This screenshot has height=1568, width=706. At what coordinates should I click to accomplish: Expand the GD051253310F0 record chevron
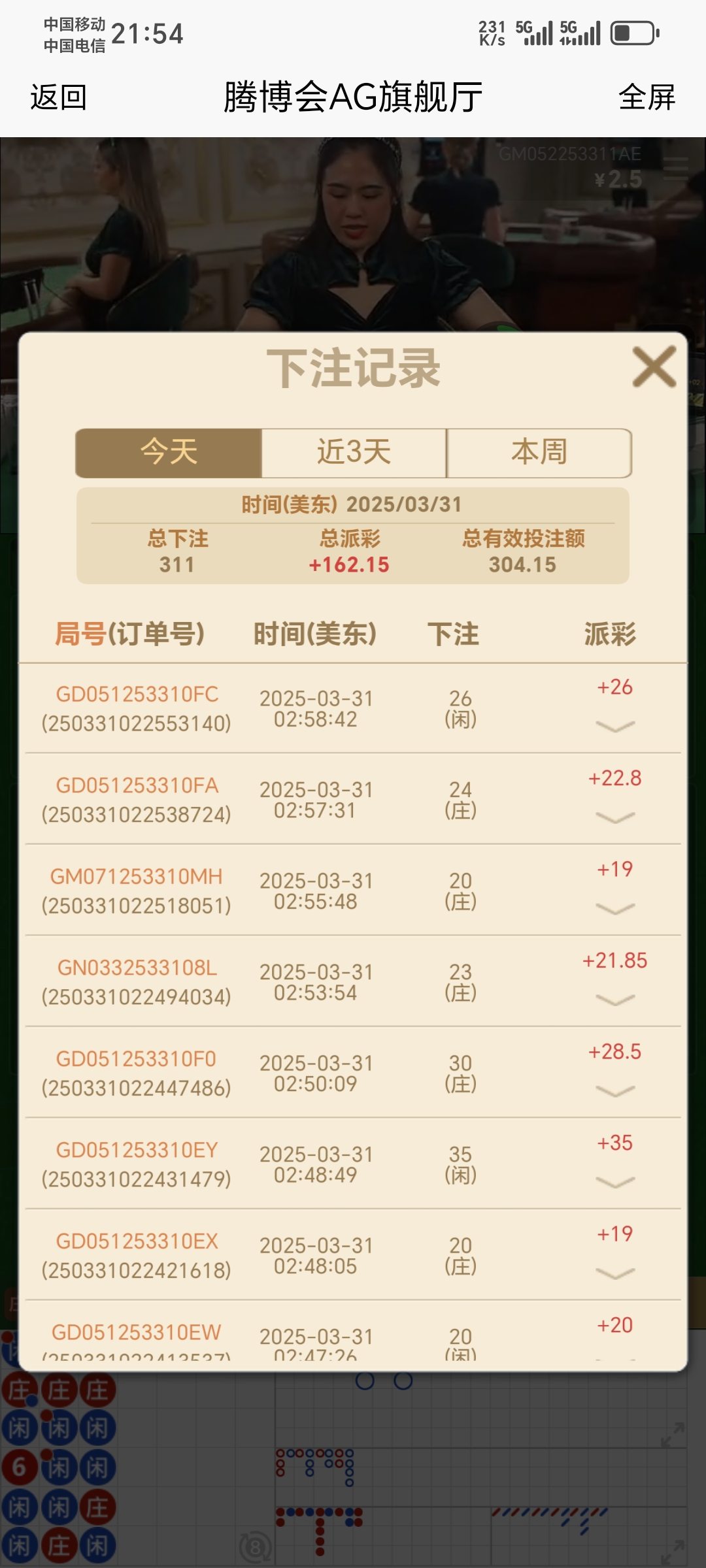(x=615, y=1090)
